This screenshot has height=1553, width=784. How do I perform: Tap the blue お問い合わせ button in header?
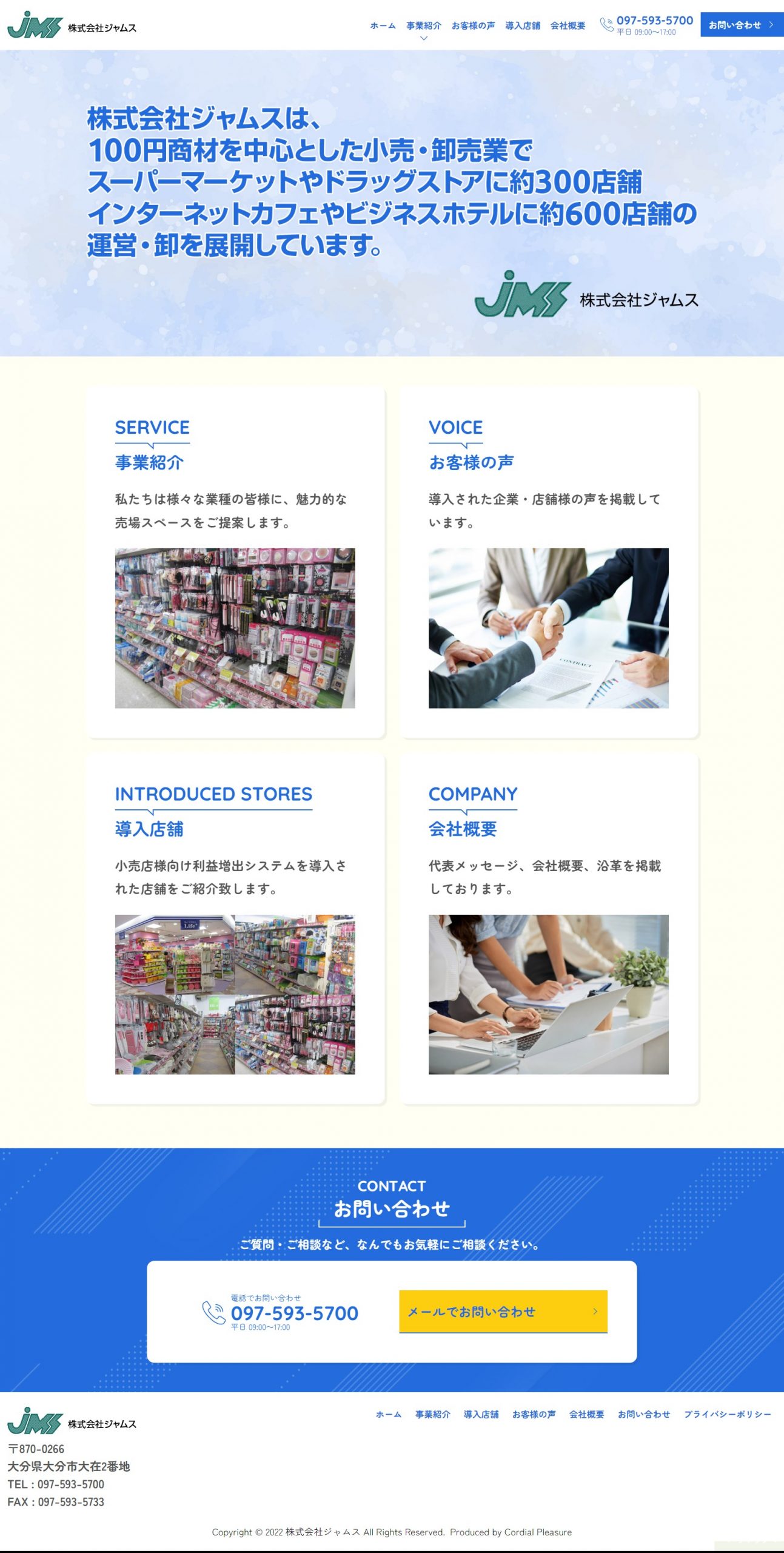[x=741, y=25]
